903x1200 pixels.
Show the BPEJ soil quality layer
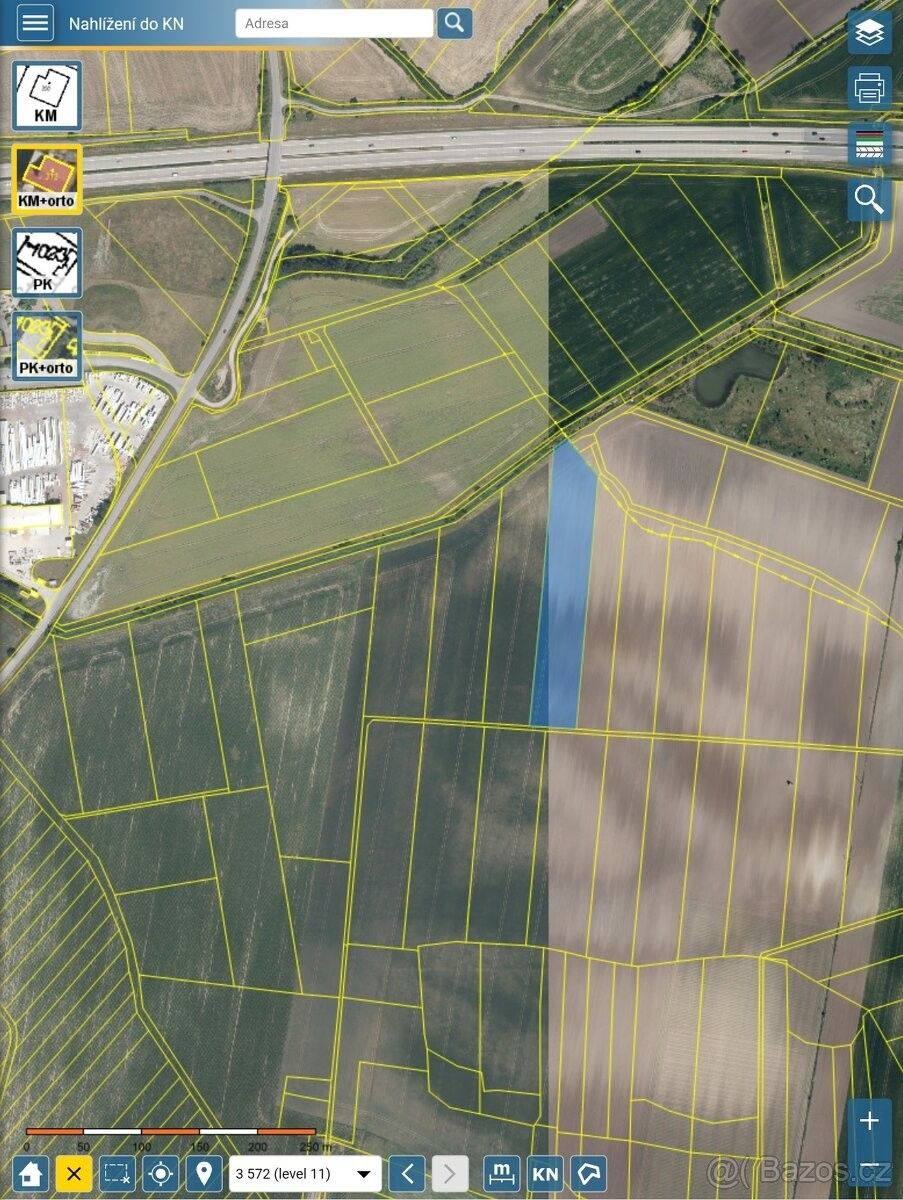[869, 144]
